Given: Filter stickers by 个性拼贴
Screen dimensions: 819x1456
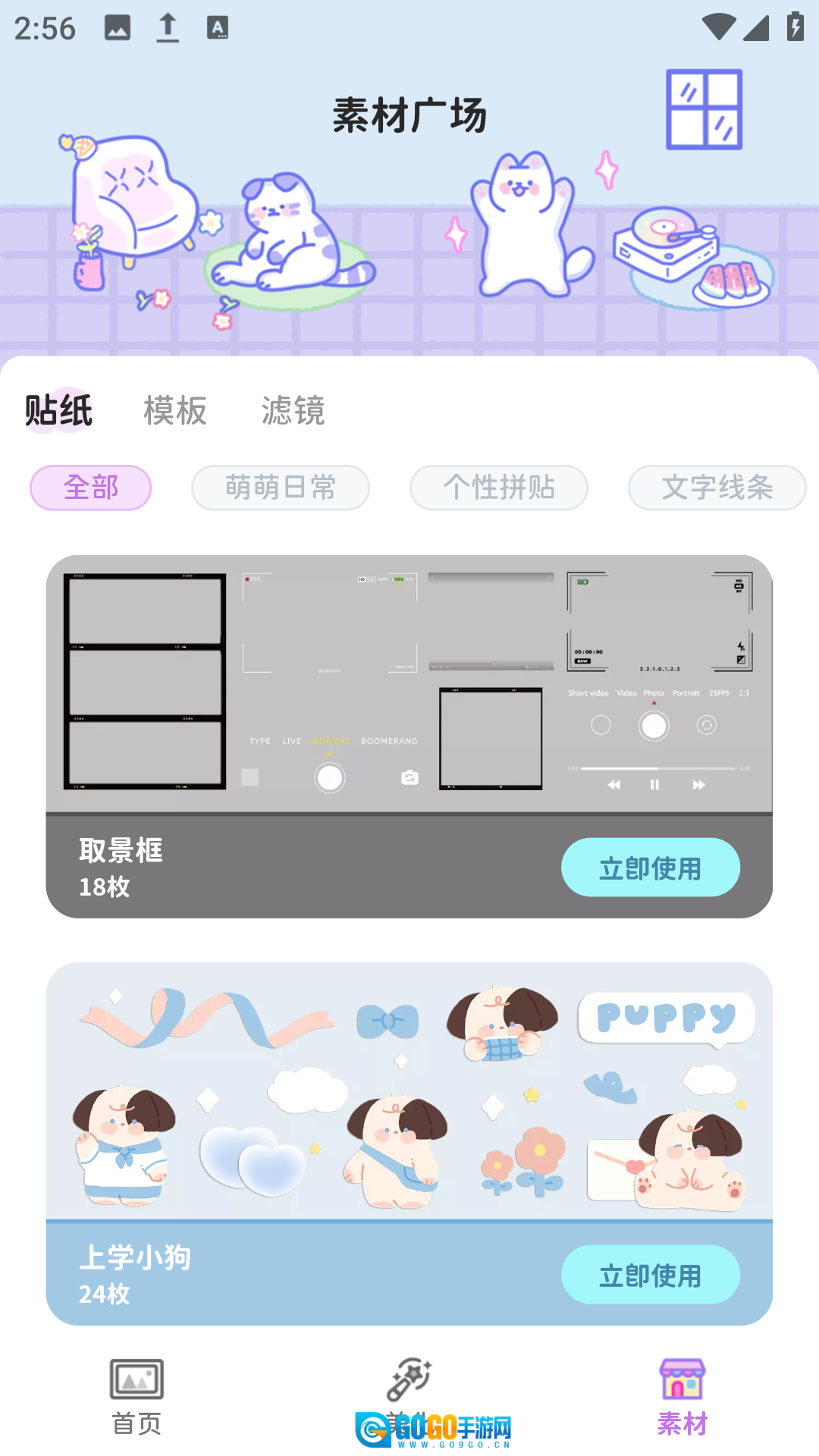Looking at the screenshot, I should pos(499,488).
